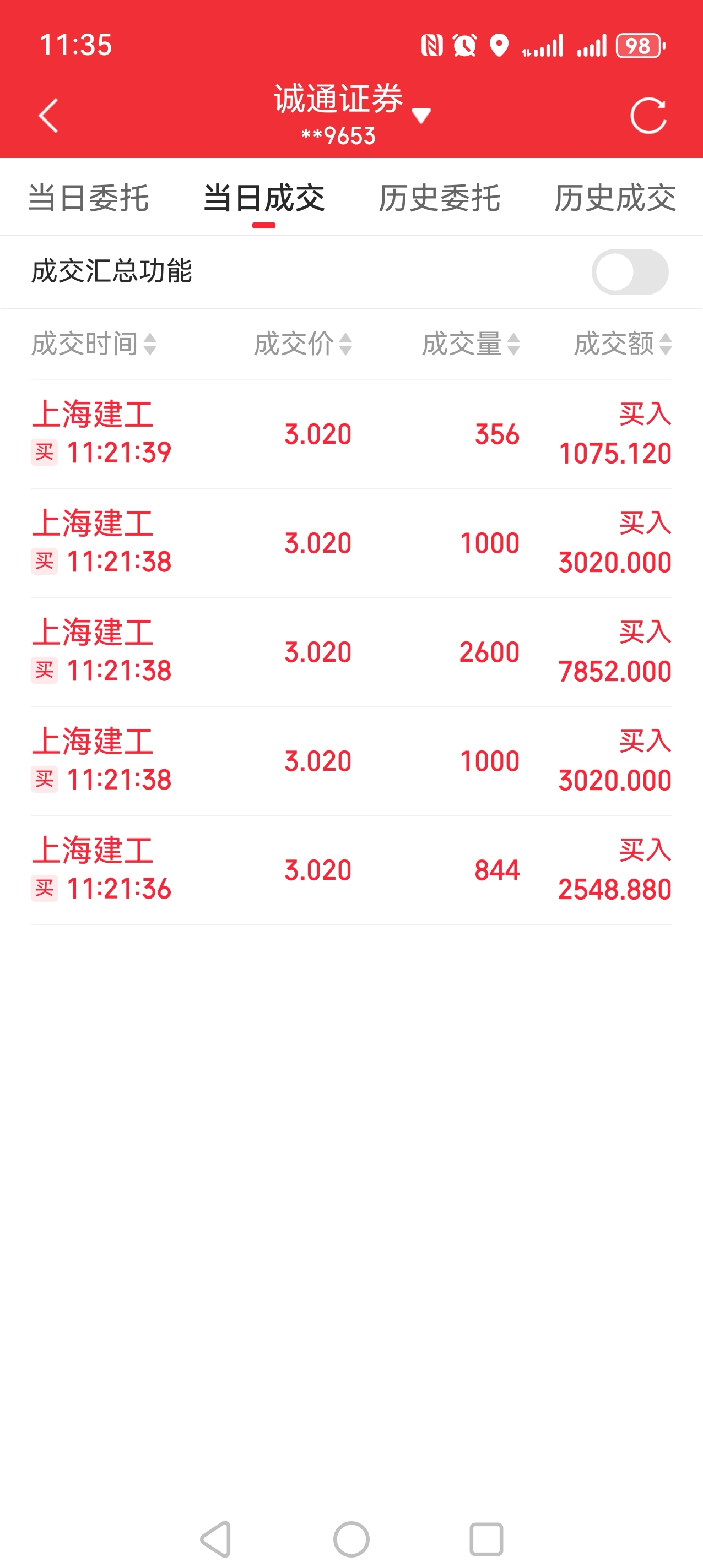Tap the system home button
The height and width of the screenshot is (1568, 703).
[351, 1539]
